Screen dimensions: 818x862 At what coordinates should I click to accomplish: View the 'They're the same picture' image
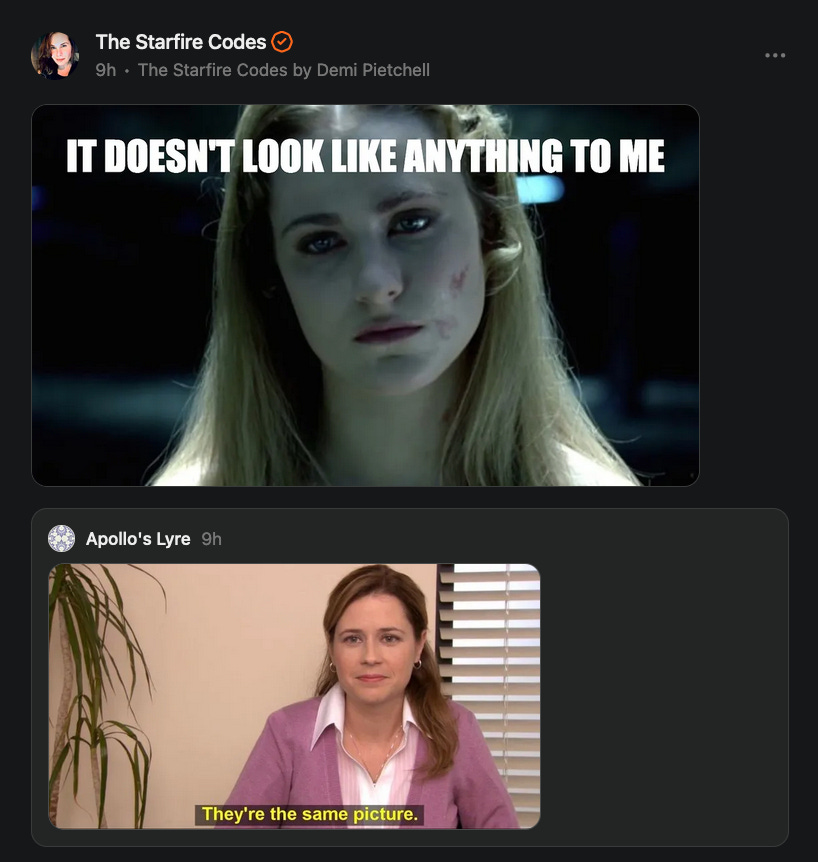pyautogui.click(x=294, y=696)
